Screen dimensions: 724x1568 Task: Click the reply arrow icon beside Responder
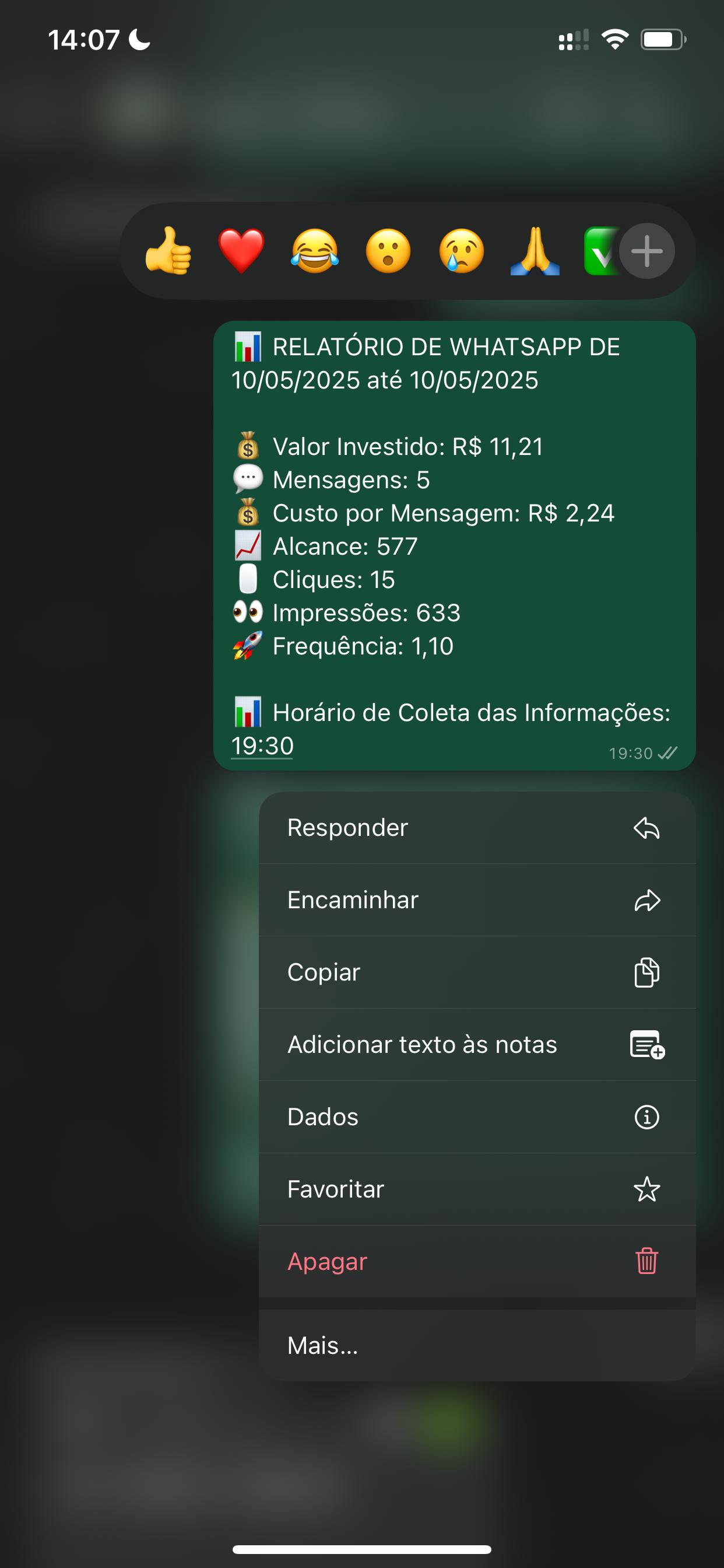click(x=647, y=827)
